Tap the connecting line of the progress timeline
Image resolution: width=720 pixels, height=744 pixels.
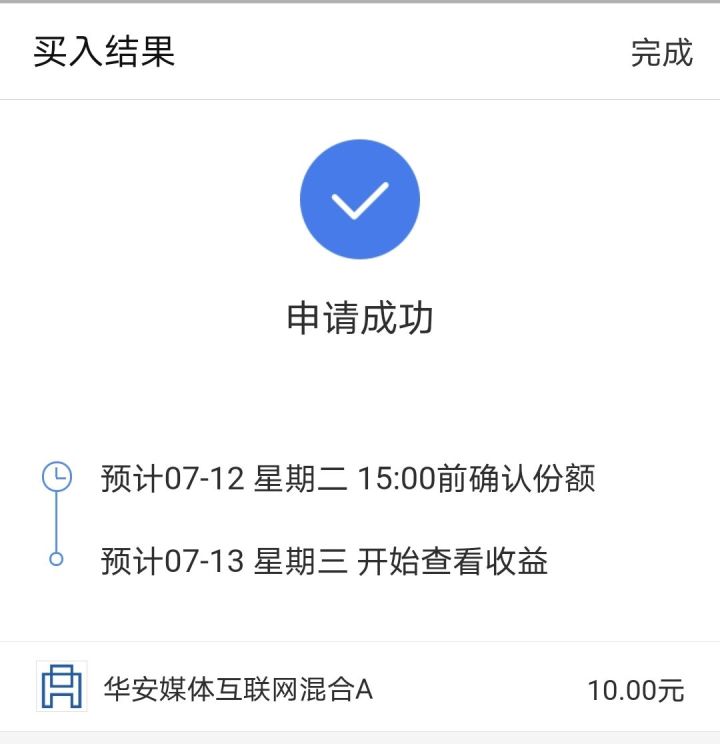[57, 520]
